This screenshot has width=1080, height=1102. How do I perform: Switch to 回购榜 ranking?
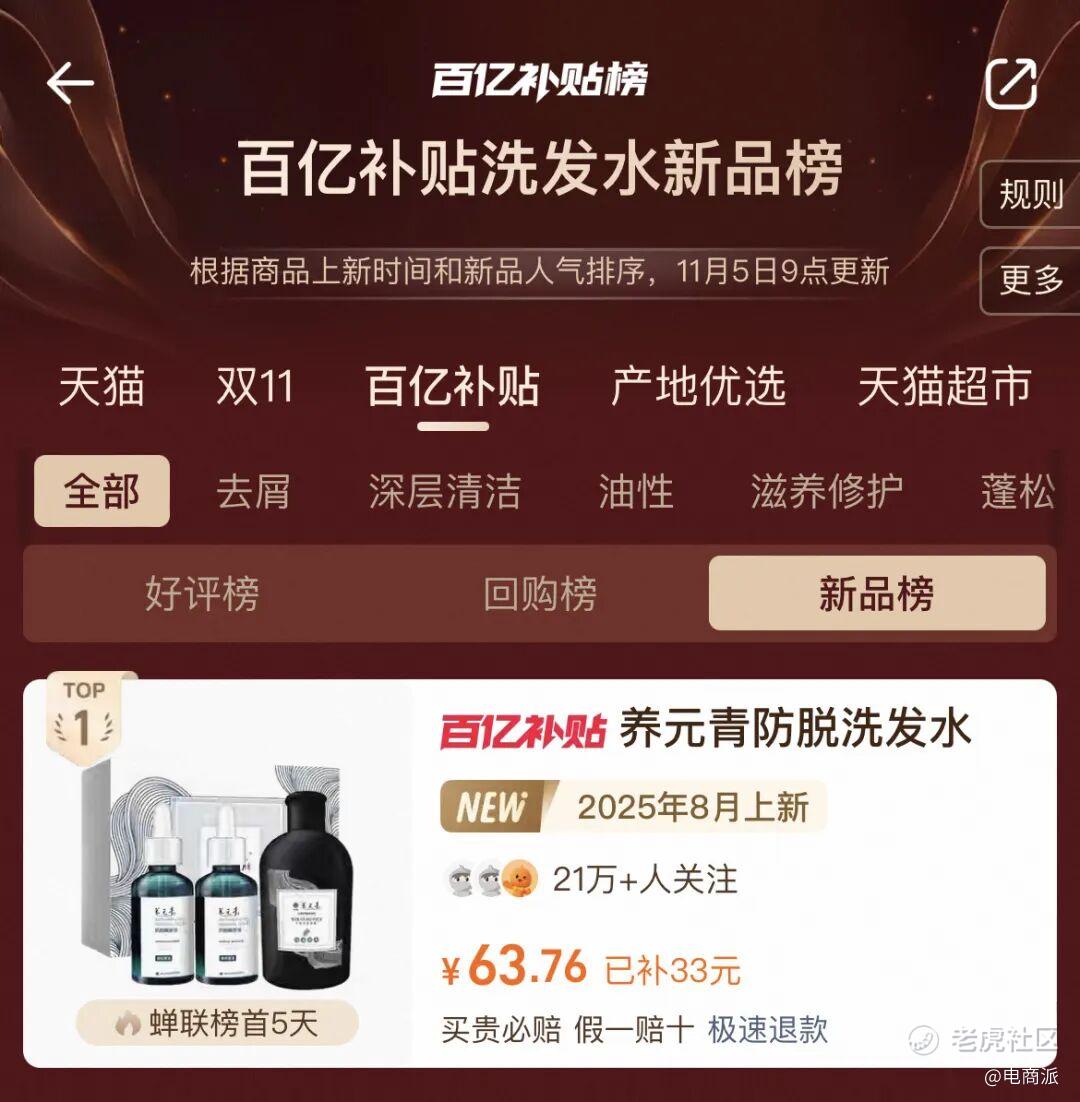coord(540,594)
